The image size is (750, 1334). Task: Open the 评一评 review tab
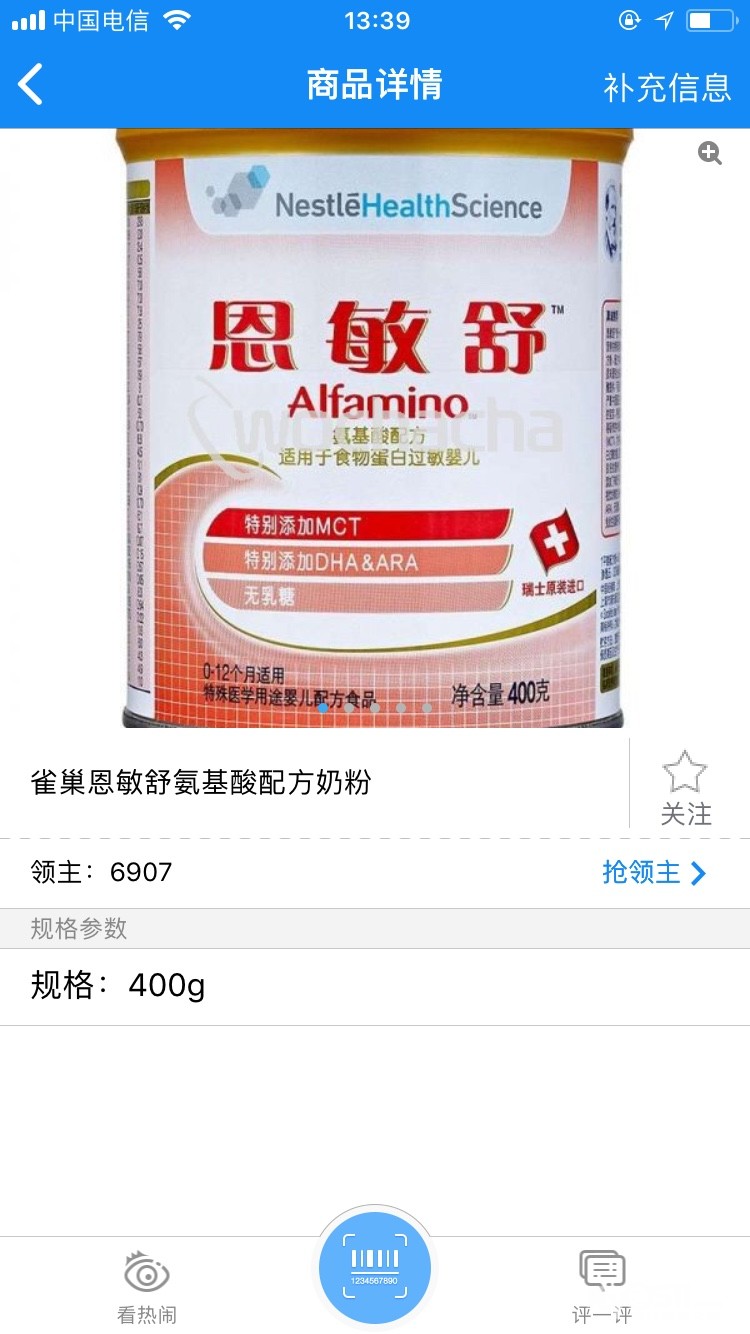602,1285
